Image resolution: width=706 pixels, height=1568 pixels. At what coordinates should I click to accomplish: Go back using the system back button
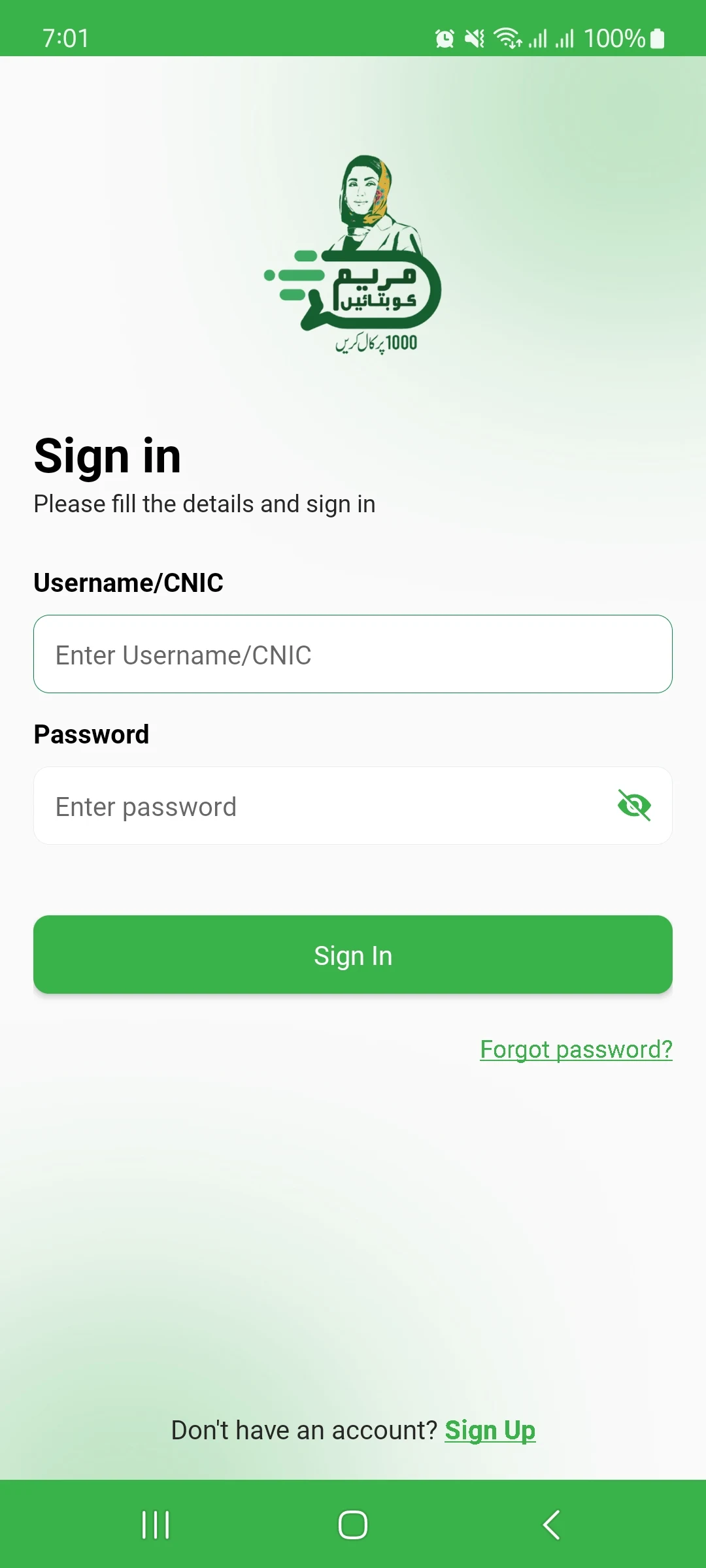point(551,1525)
